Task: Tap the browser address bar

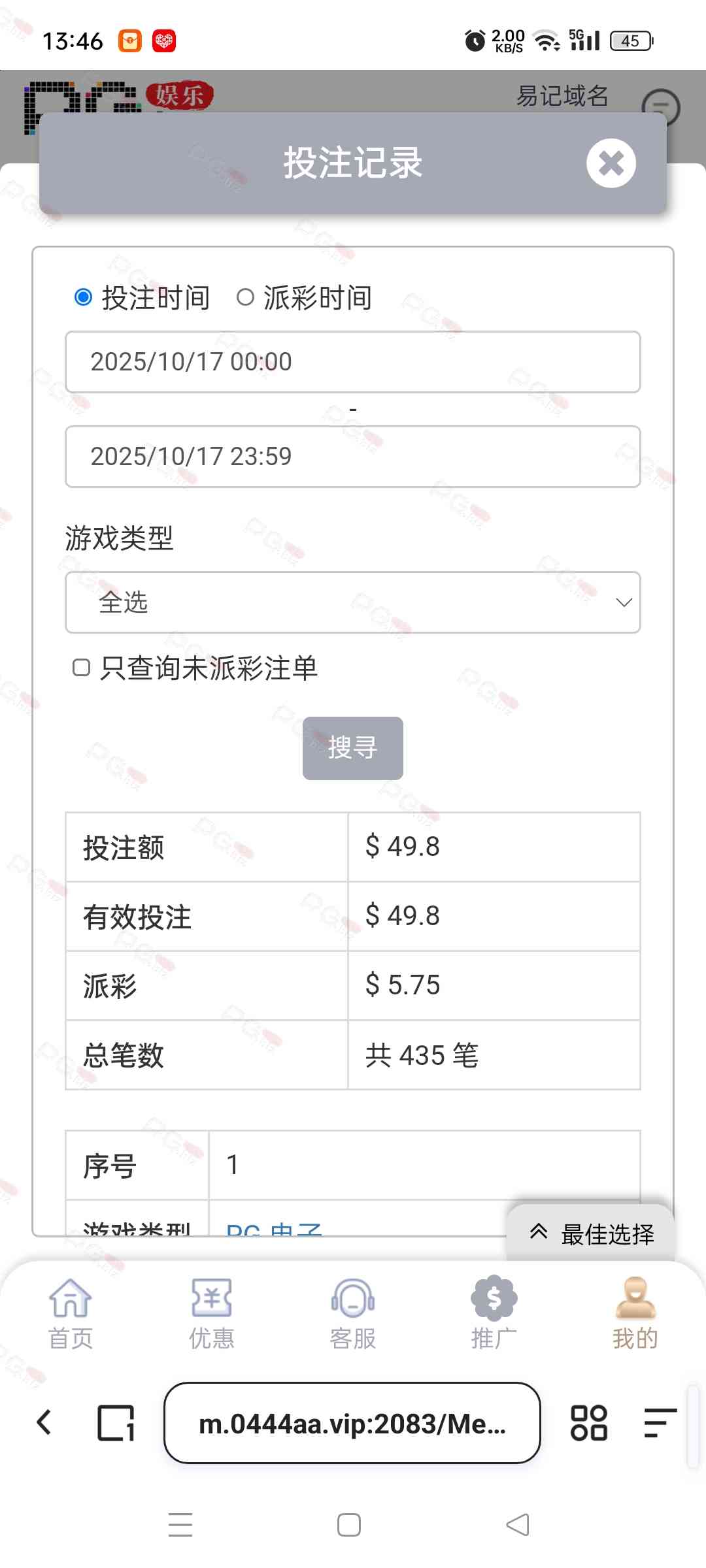Action: point(352,1423)
